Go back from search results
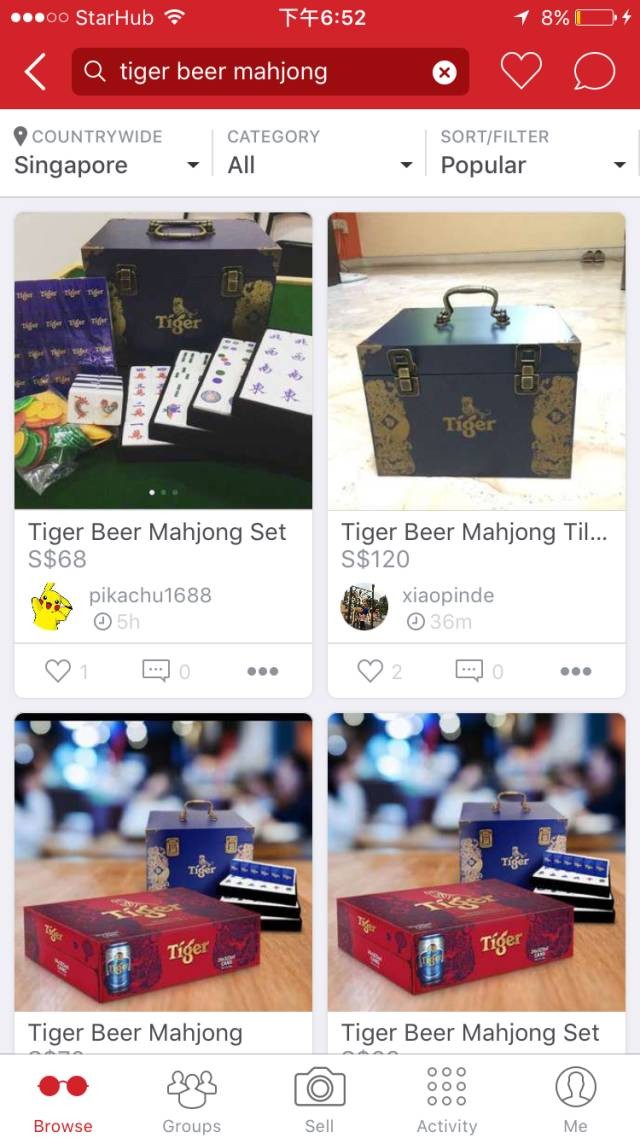The image size is (640, 1138). point(36,72)
